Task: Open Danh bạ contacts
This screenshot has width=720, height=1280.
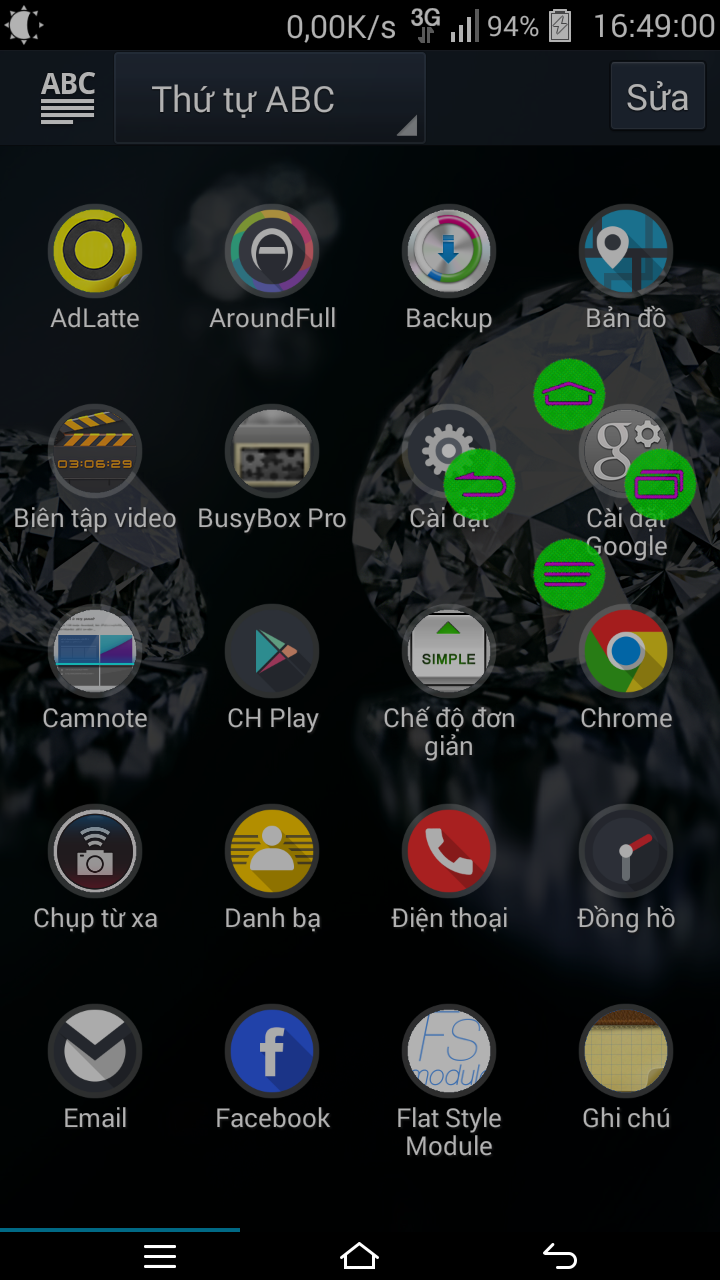Action: click(x=272, y=850)
